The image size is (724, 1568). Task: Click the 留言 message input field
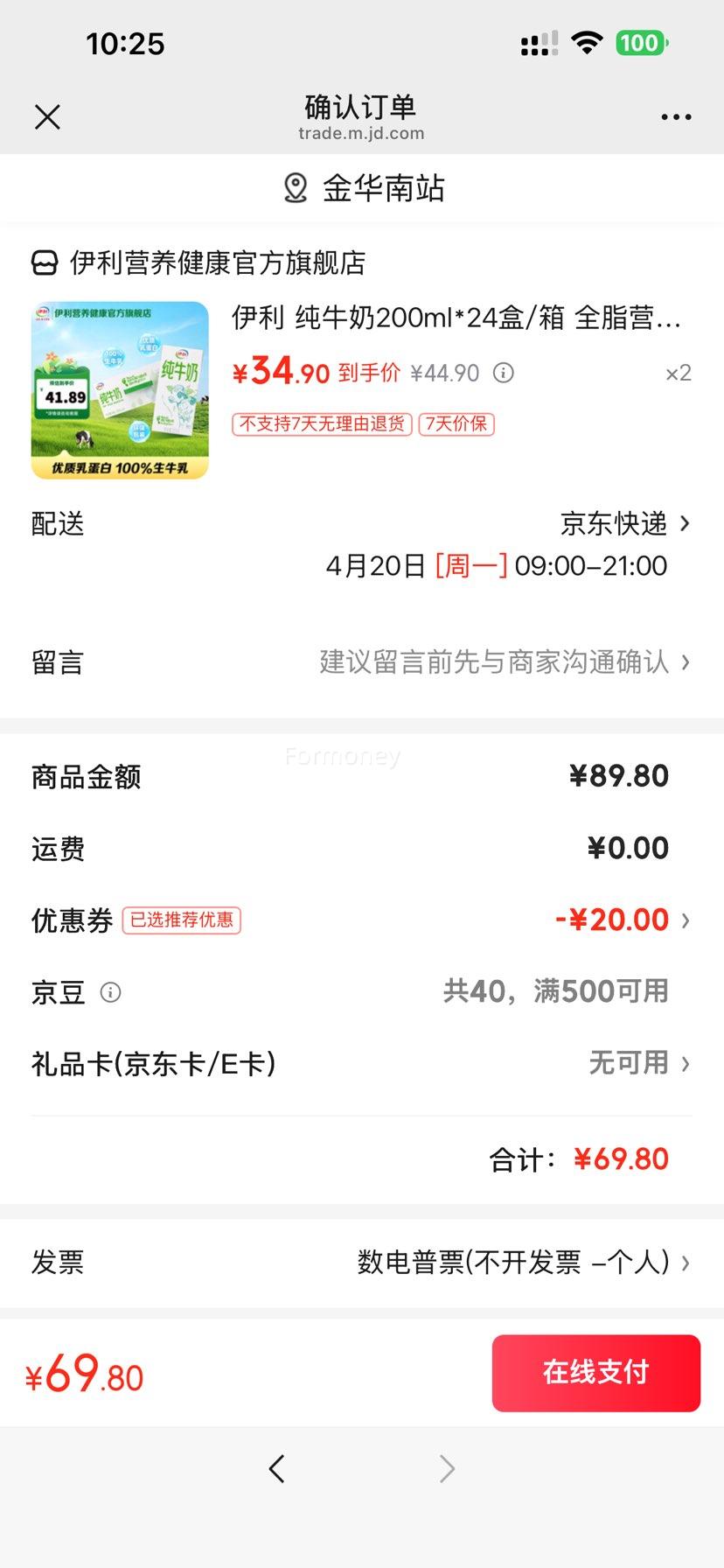coord(498,662)
